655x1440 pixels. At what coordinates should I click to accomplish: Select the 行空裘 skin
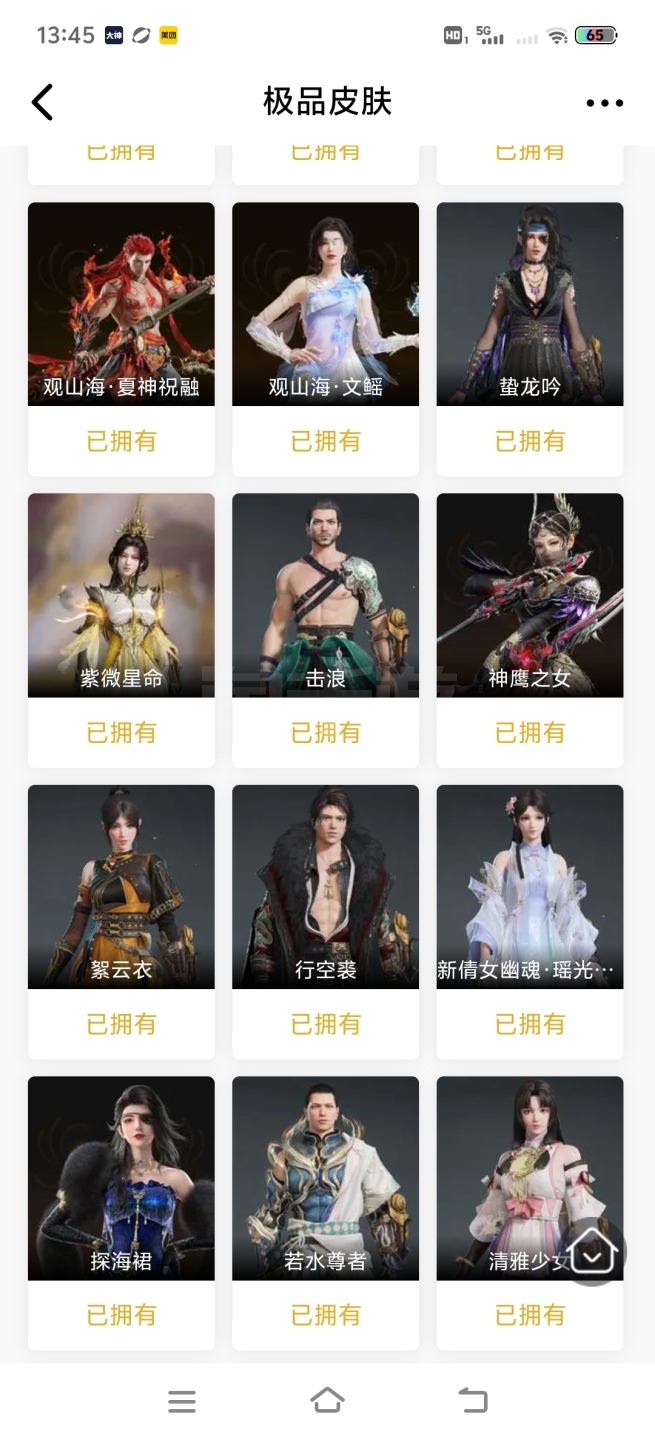click(x=325, y=922)
